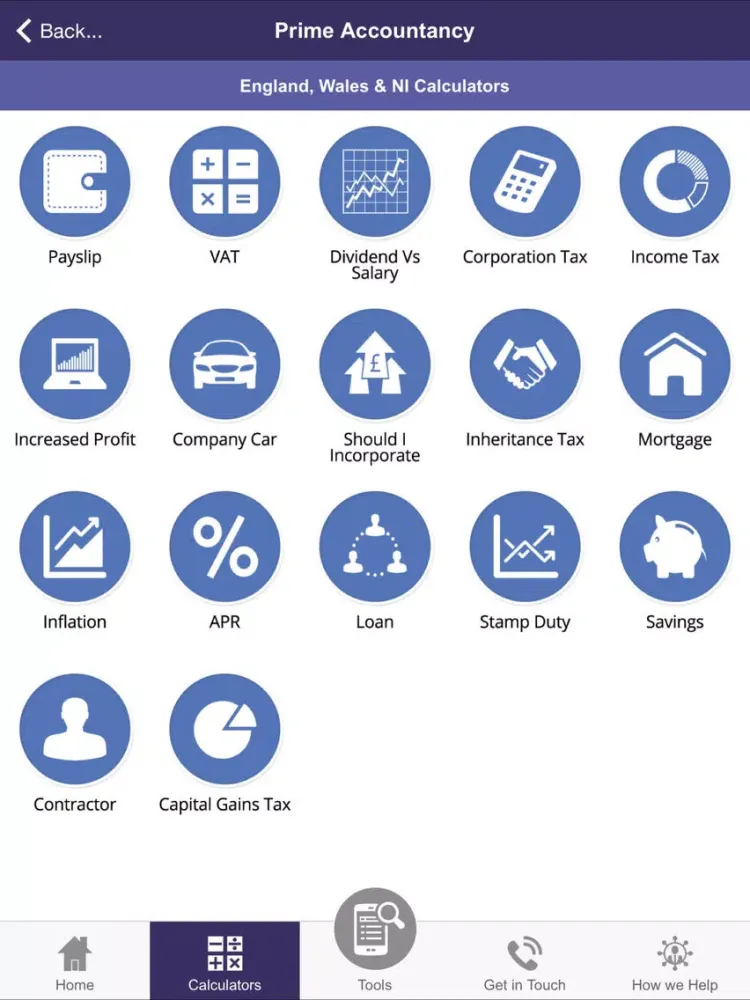Tap the Company Car calculator
750x1000 pixels.
point(225,364)
